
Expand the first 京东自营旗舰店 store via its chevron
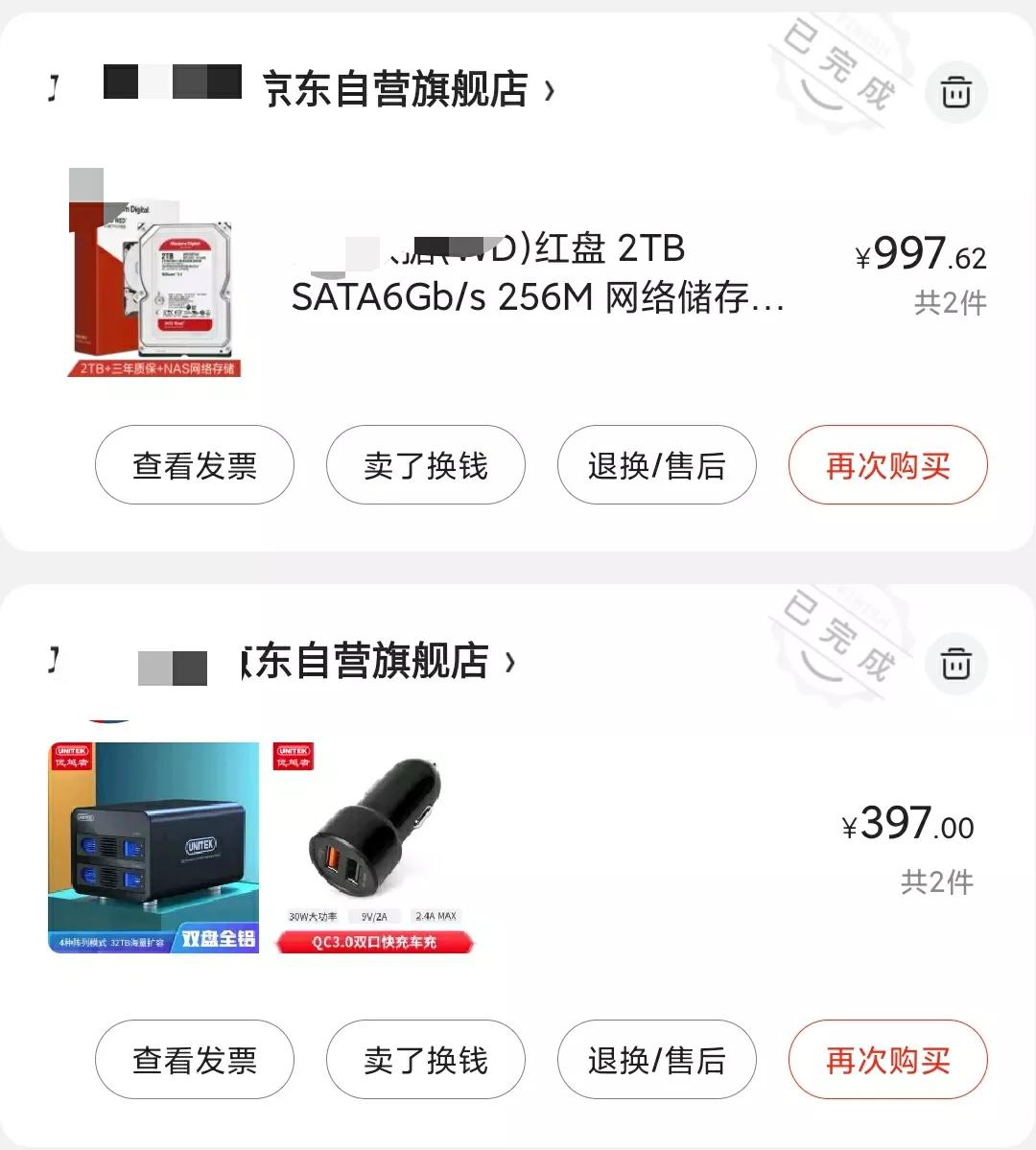click(x=552, y=89)
